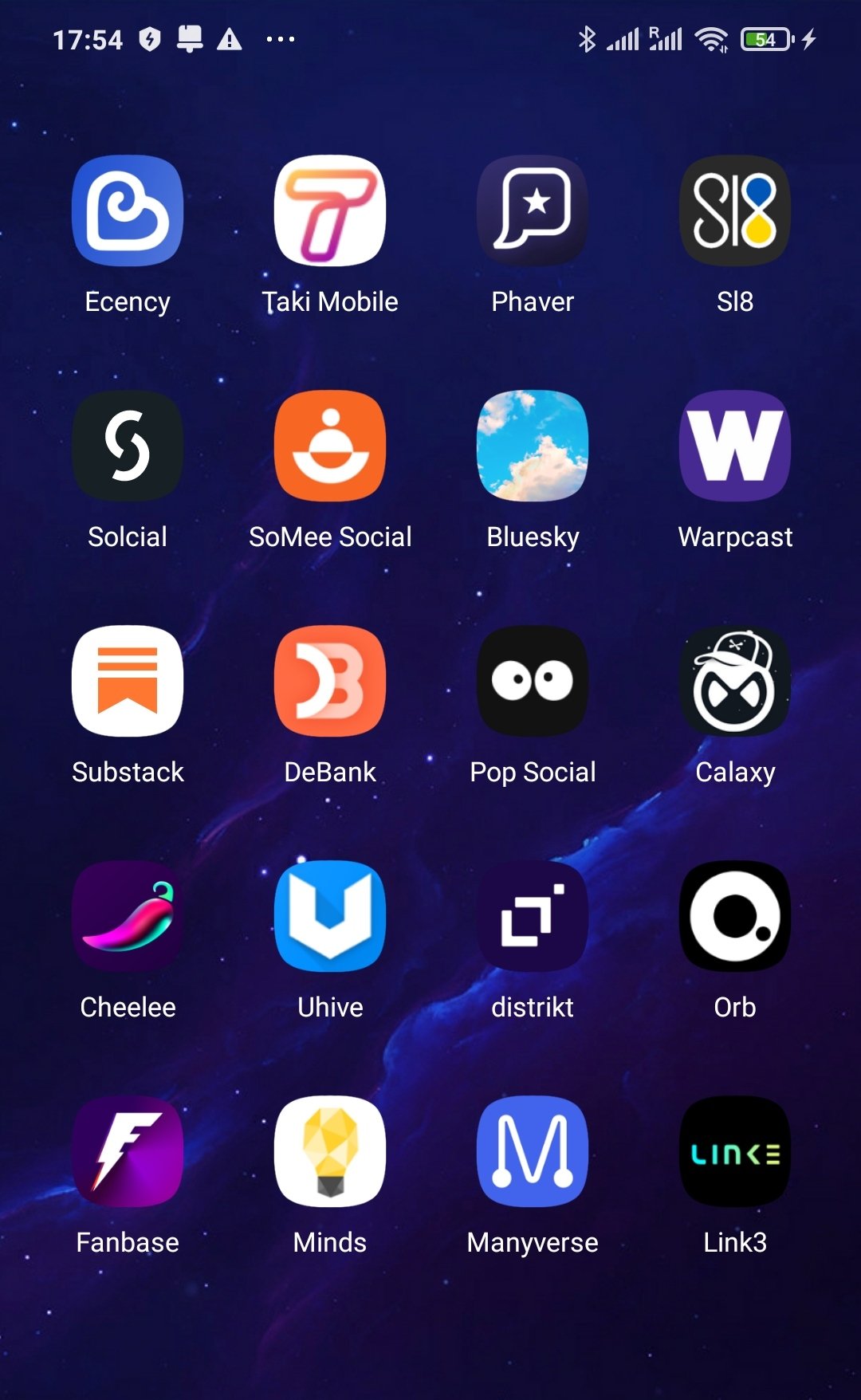Screen dimensions: 861x1400
Task: Open the Bluesky app
Action: point(532,446)
